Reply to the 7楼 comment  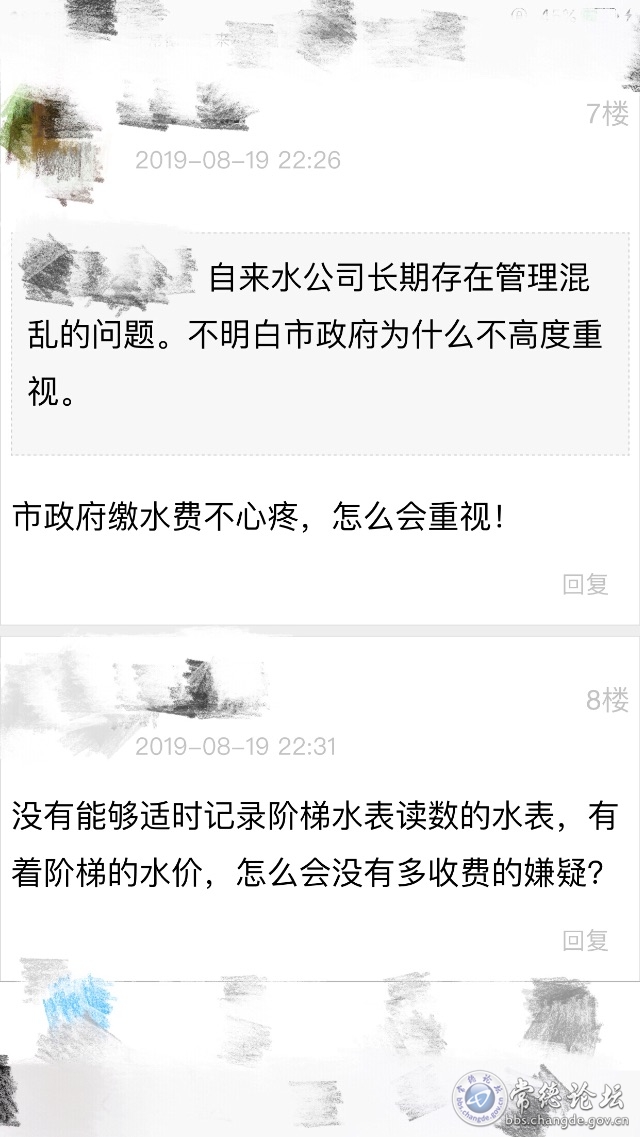[x=586, y=584]
